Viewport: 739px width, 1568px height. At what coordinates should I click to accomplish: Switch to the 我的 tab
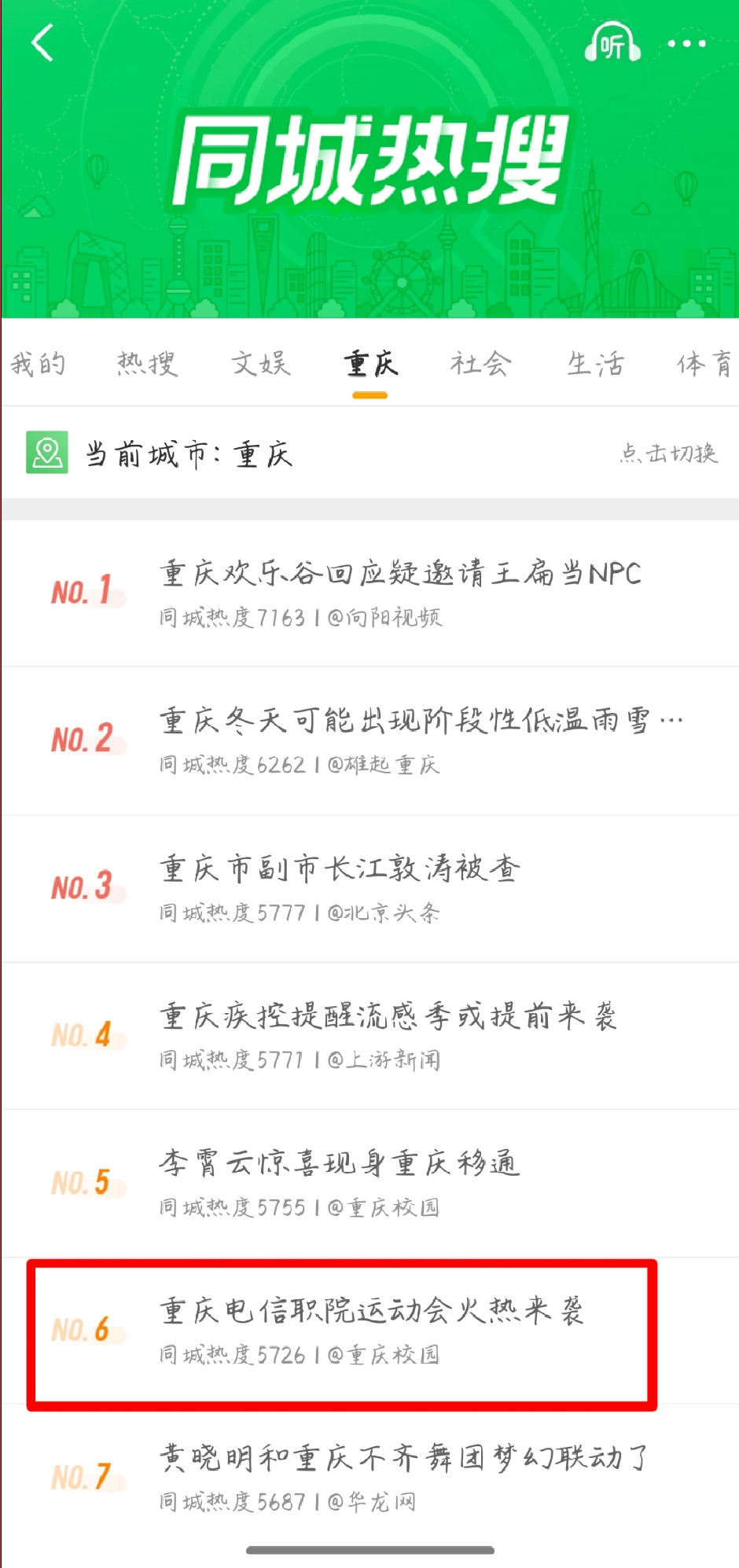click(x=38, y=364)
